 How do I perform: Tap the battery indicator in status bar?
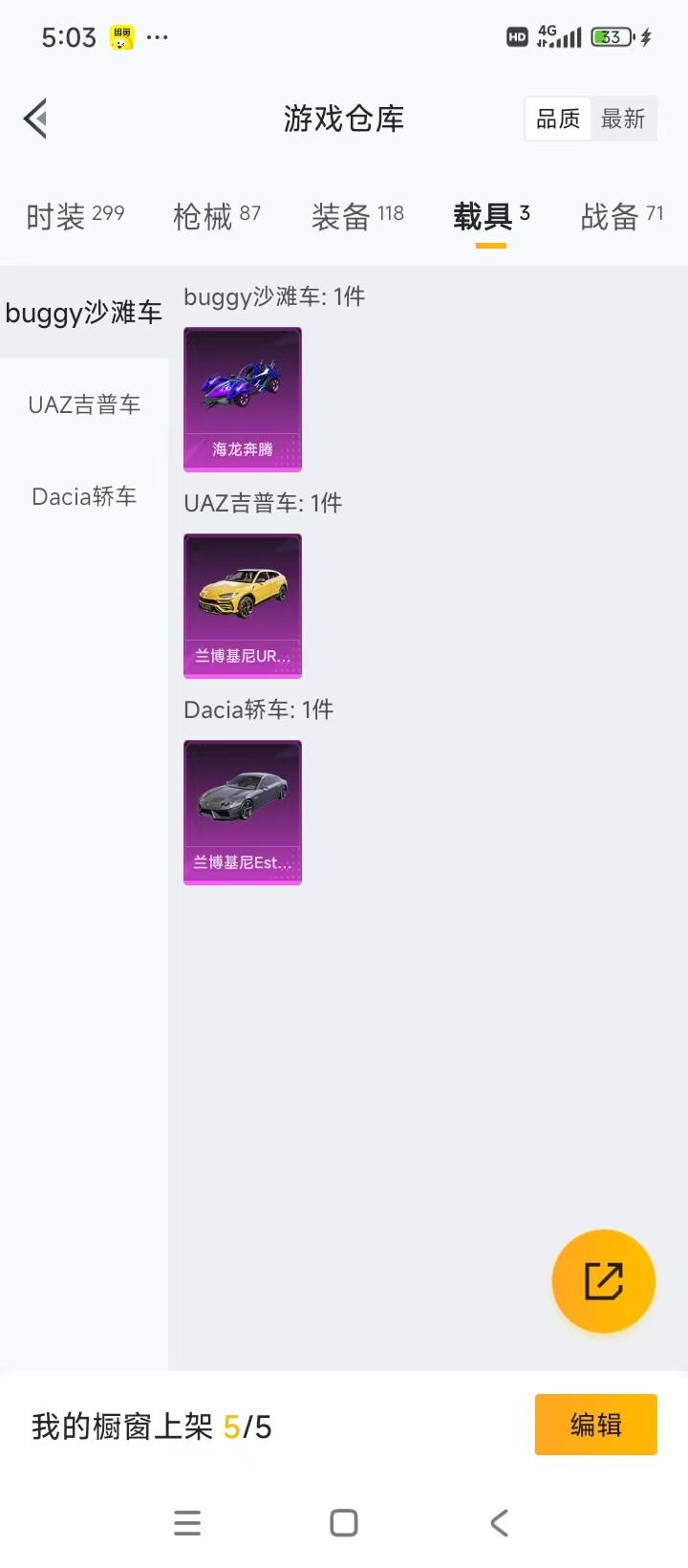[612, 36]
